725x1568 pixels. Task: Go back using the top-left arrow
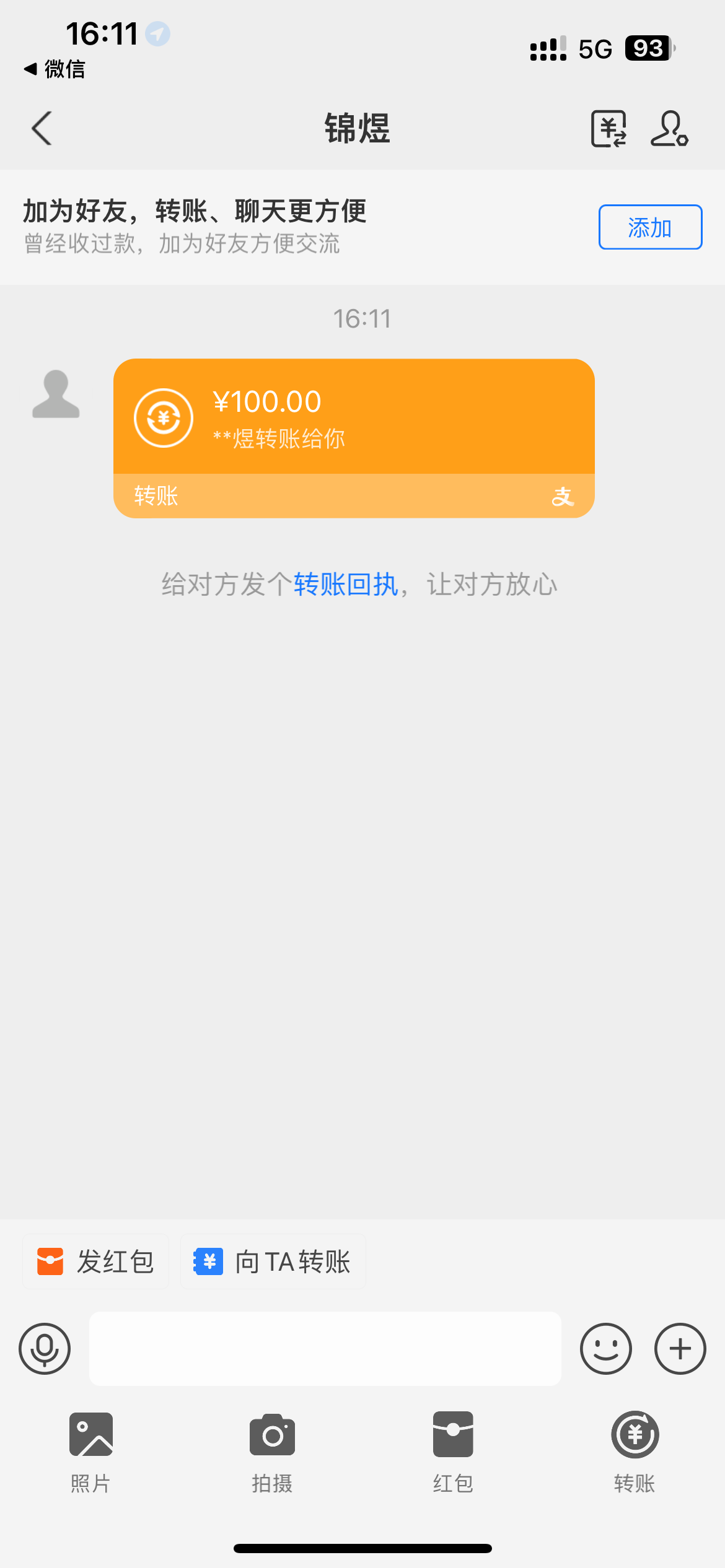click(42, 128)
